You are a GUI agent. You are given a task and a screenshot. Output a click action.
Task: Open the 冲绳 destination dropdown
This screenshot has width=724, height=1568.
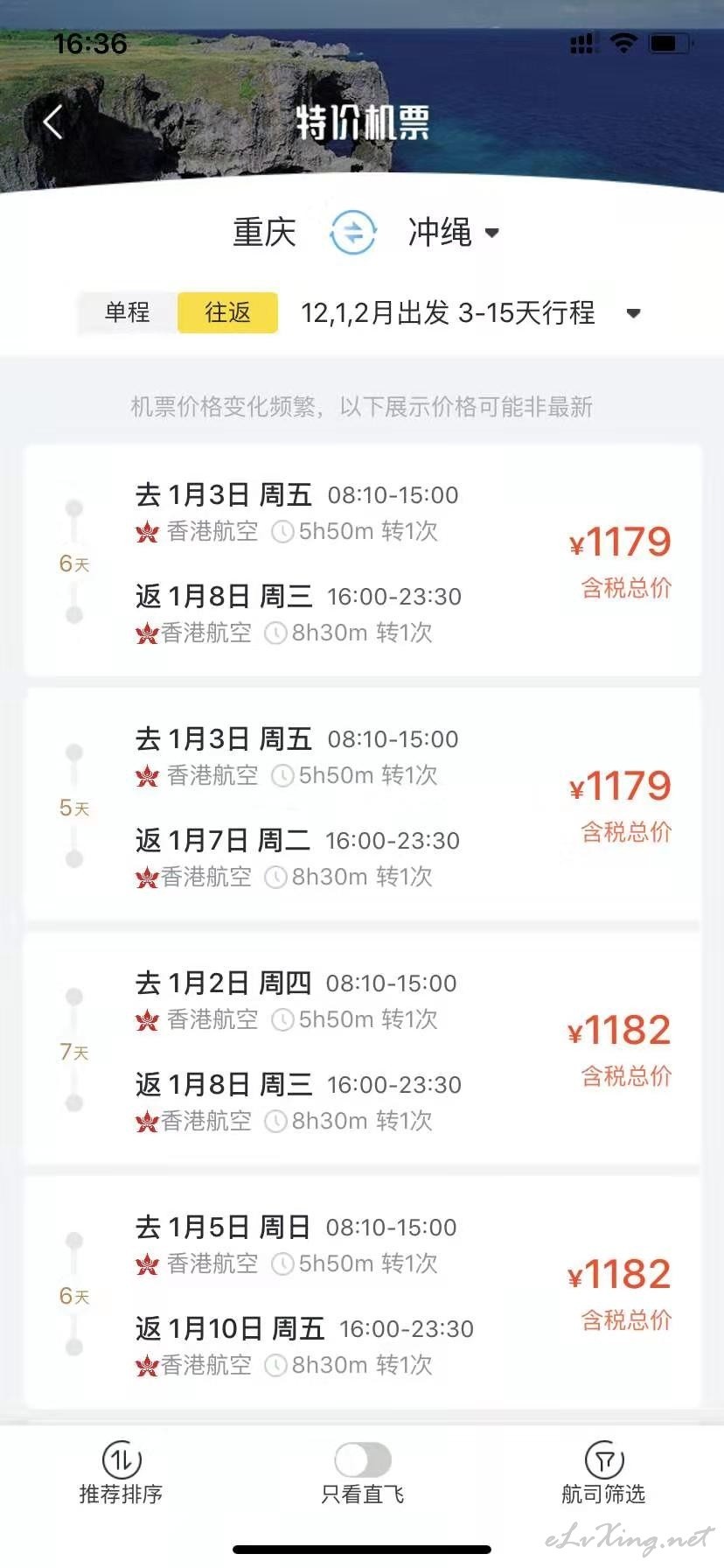point(454,233)
